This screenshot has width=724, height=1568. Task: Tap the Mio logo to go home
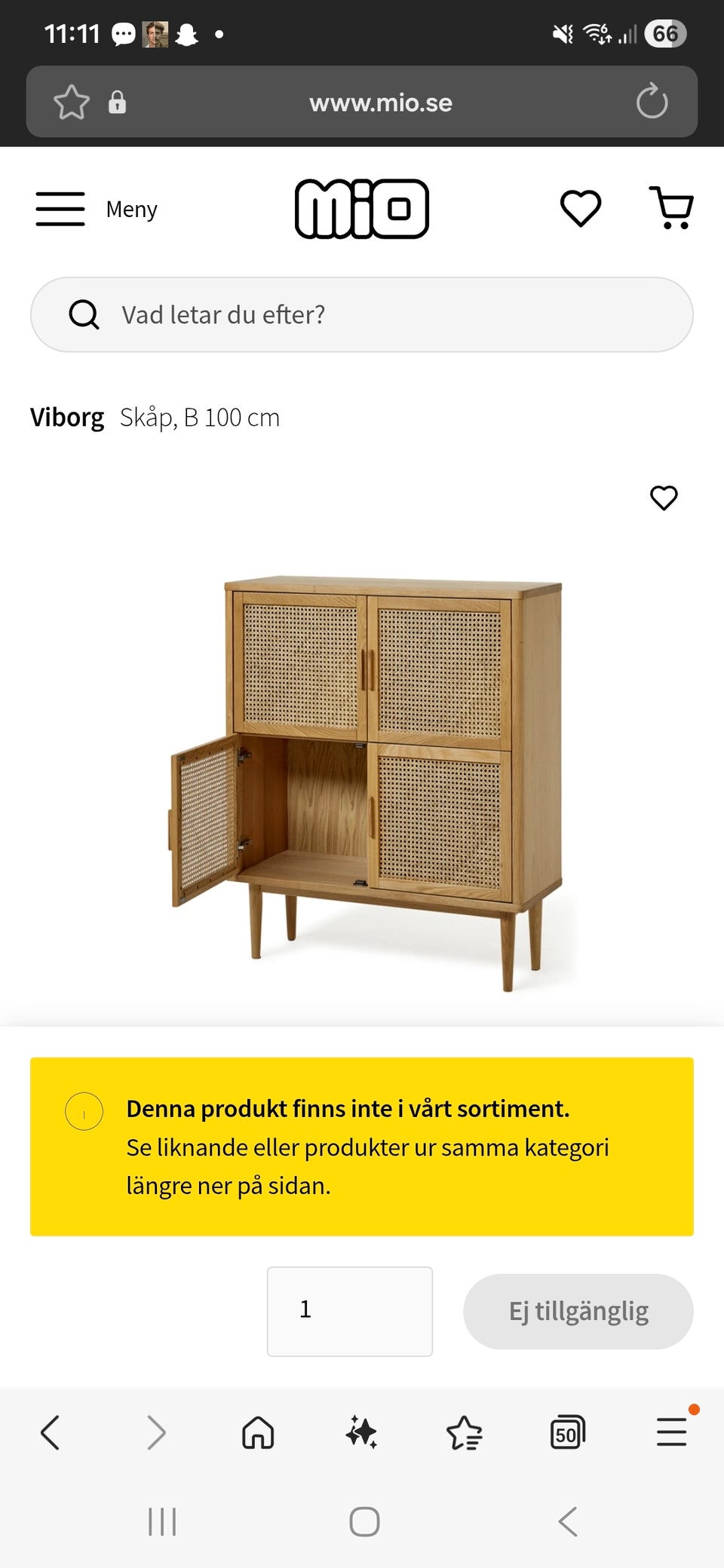362,209
